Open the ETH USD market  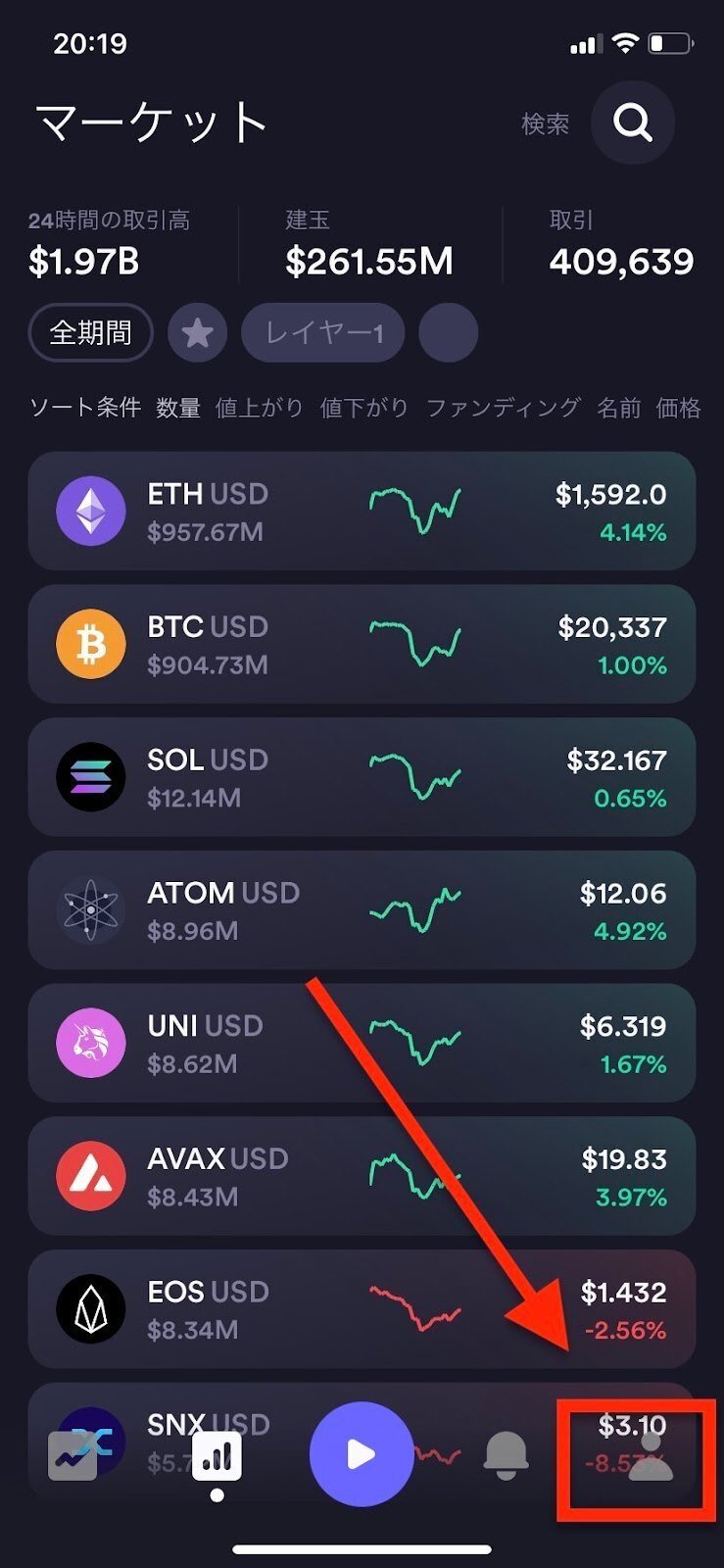pos(362,512)
